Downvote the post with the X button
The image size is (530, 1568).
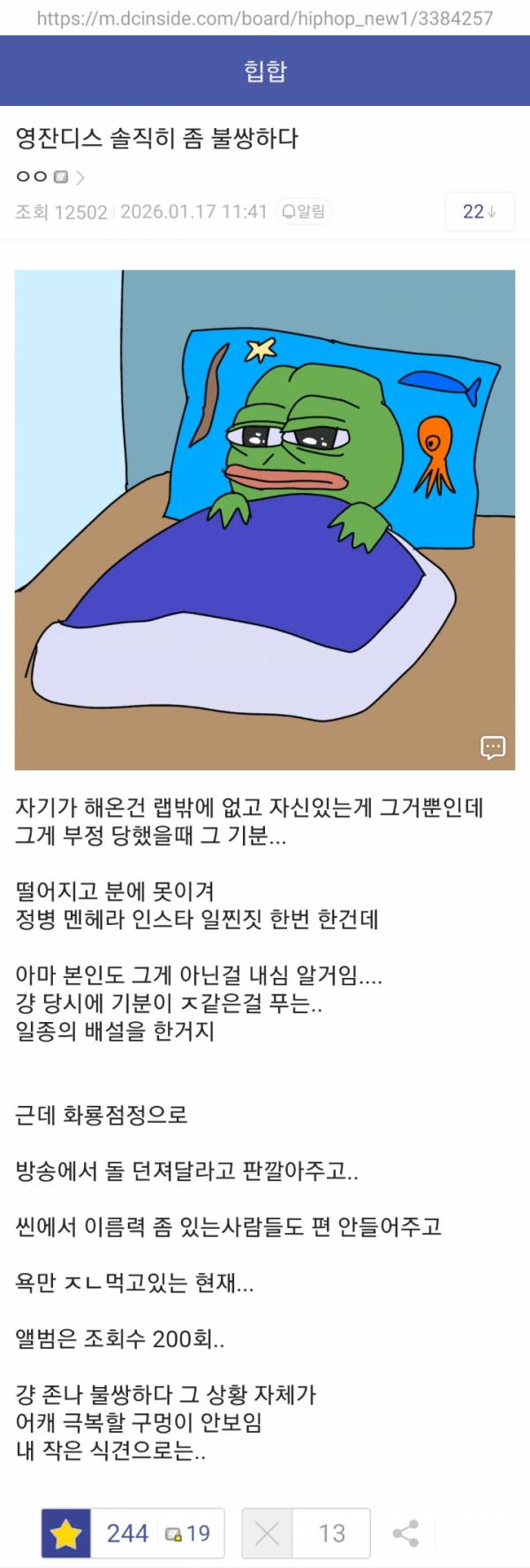tap(267, 1533)
